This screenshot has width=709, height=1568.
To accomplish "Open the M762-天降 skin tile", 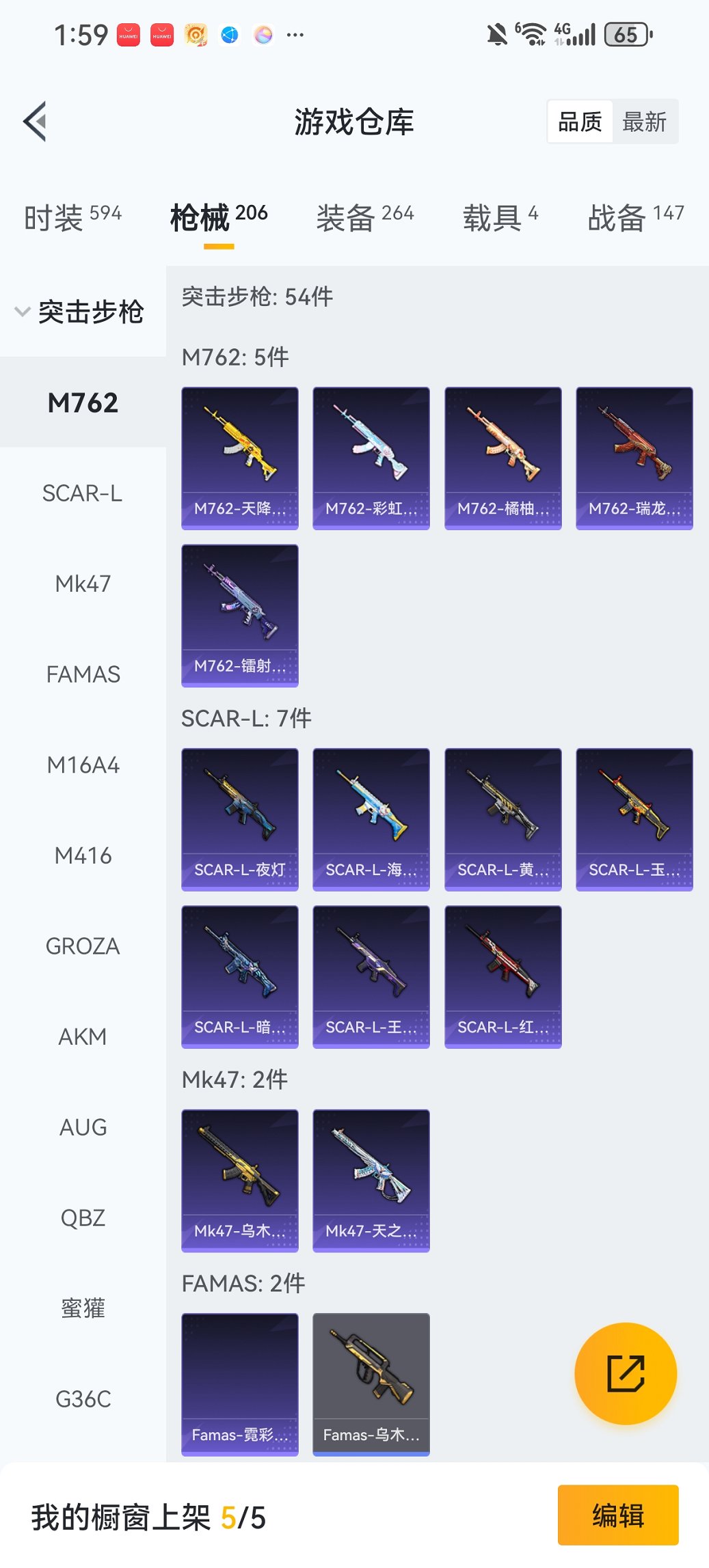I will (x=240, y=458).
